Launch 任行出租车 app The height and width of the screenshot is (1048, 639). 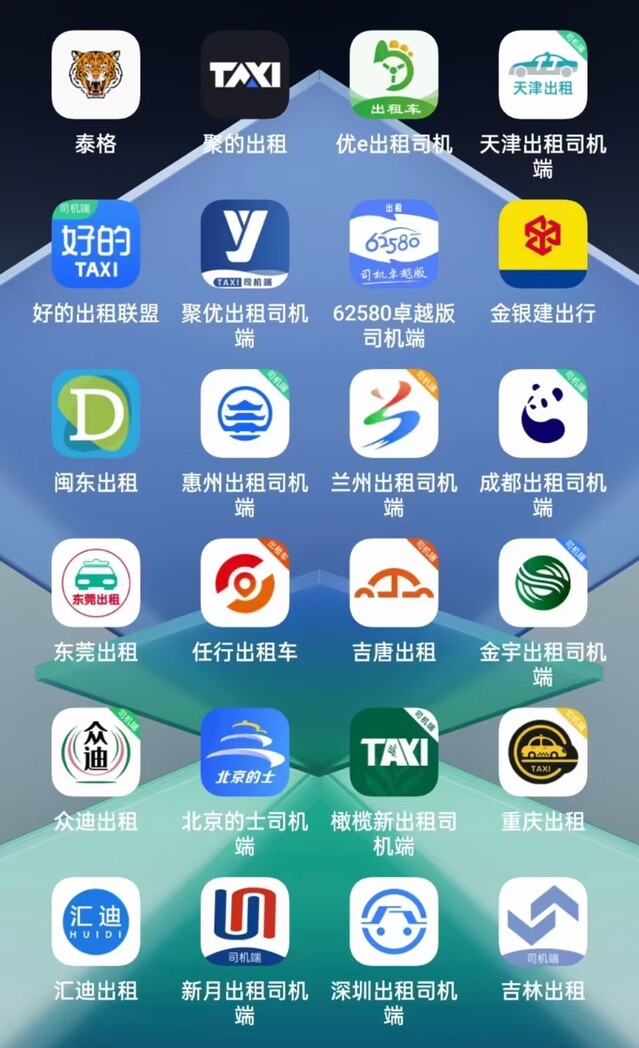point(245,583)
